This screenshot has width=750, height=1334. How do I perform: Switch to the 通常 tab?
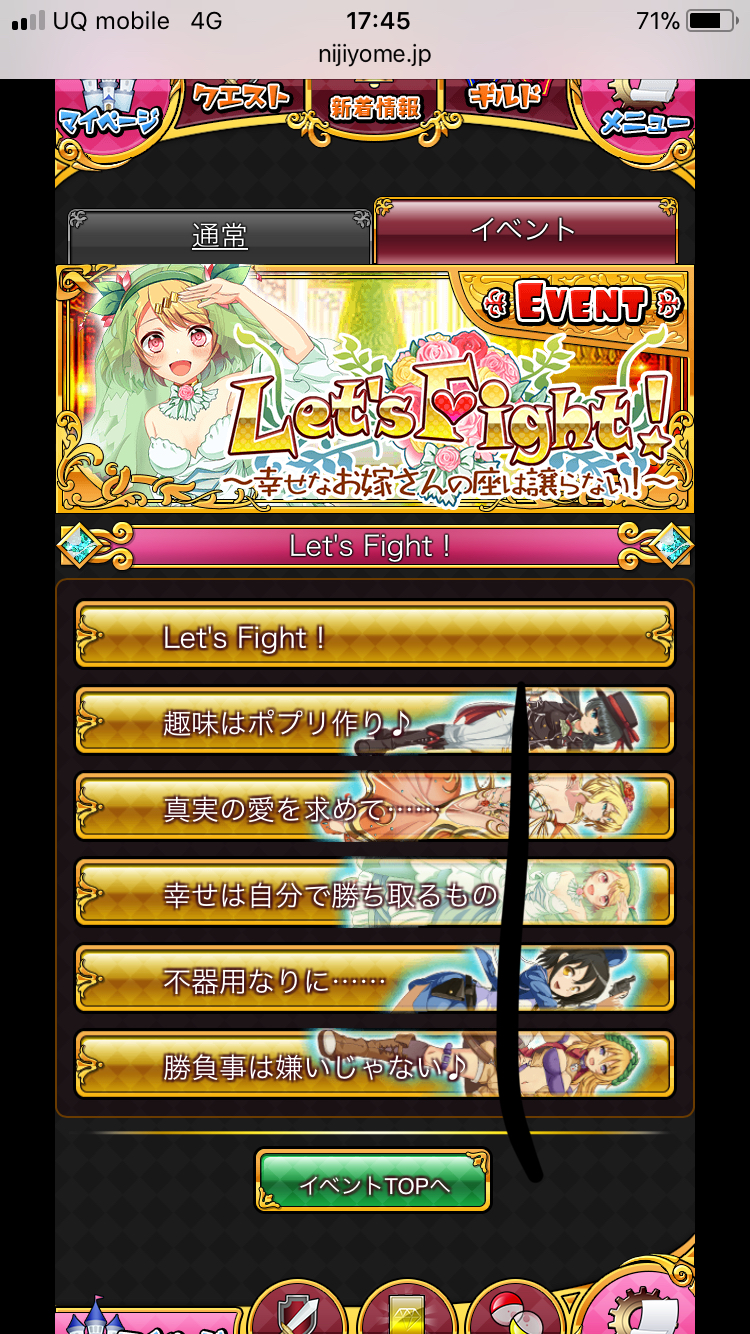point(220,237)
